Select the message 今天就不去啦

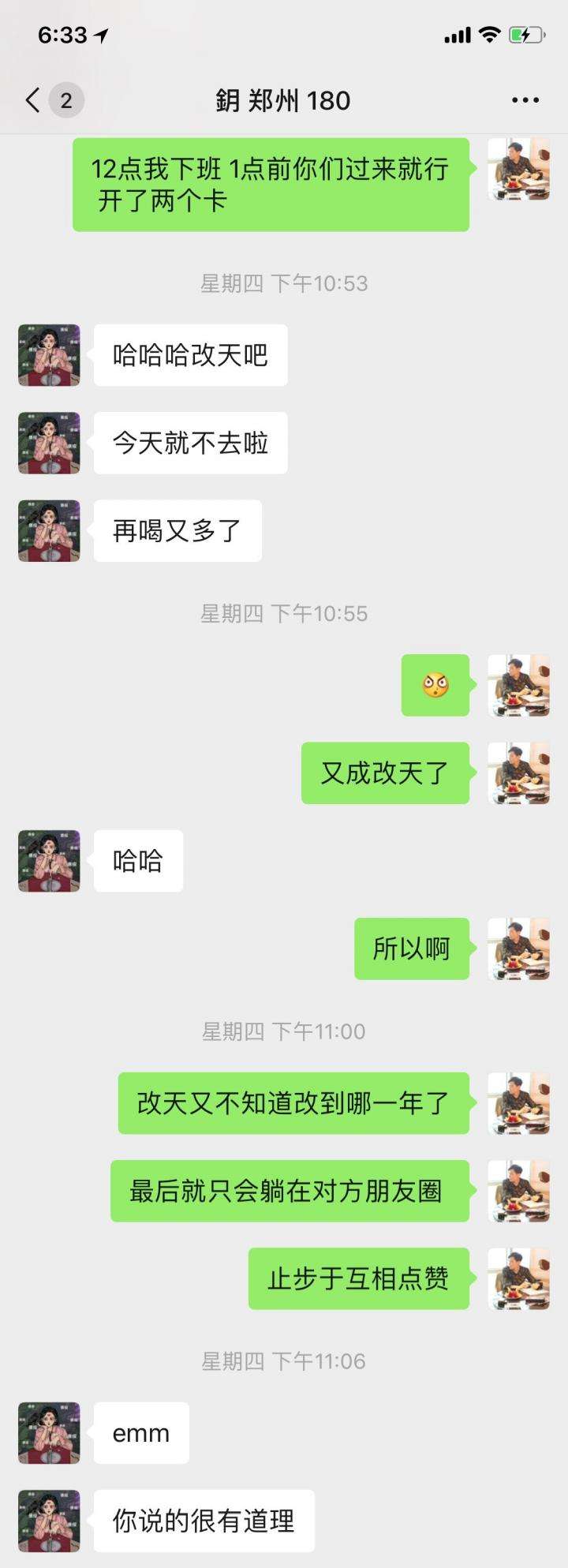(x=189, y=443)
